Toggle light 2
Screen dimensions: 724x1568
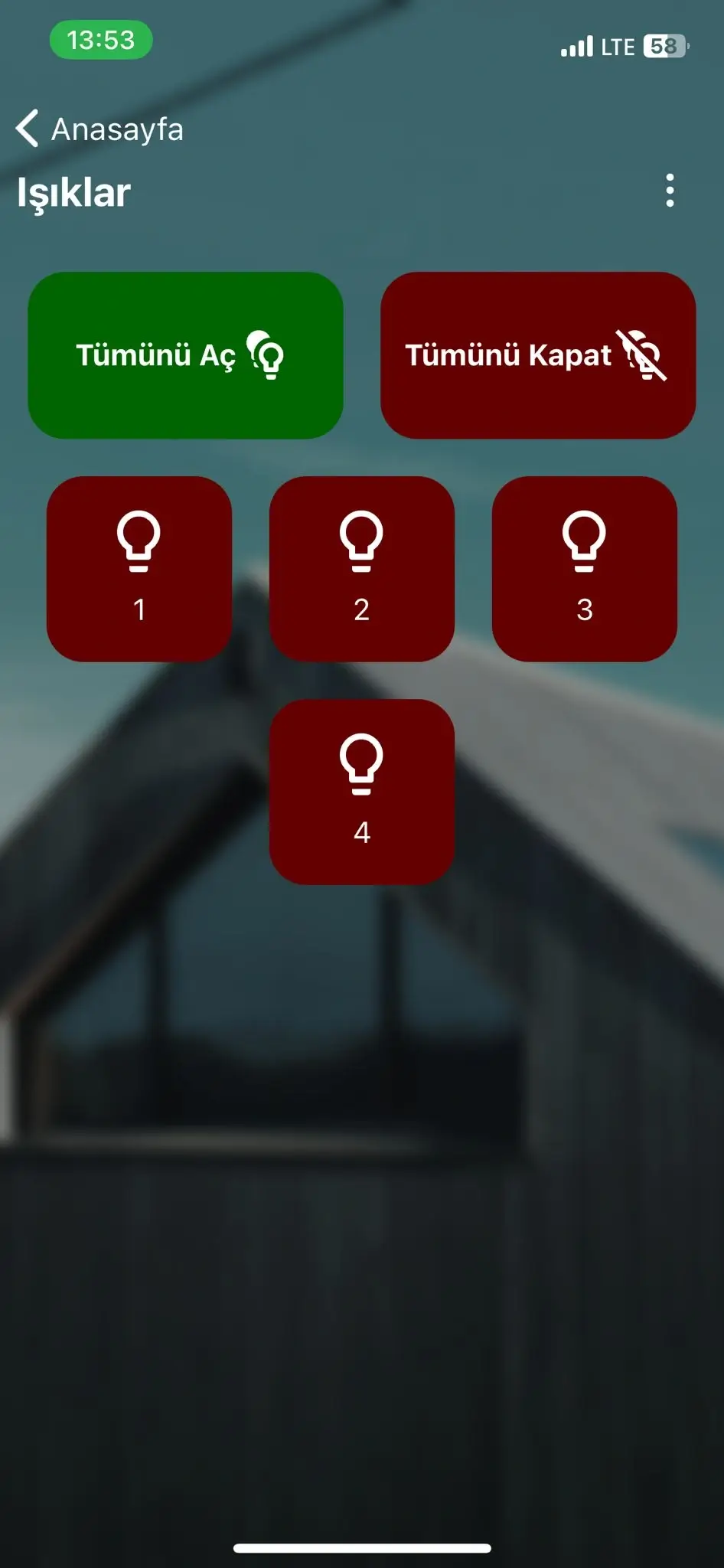(x=362, y=569)
